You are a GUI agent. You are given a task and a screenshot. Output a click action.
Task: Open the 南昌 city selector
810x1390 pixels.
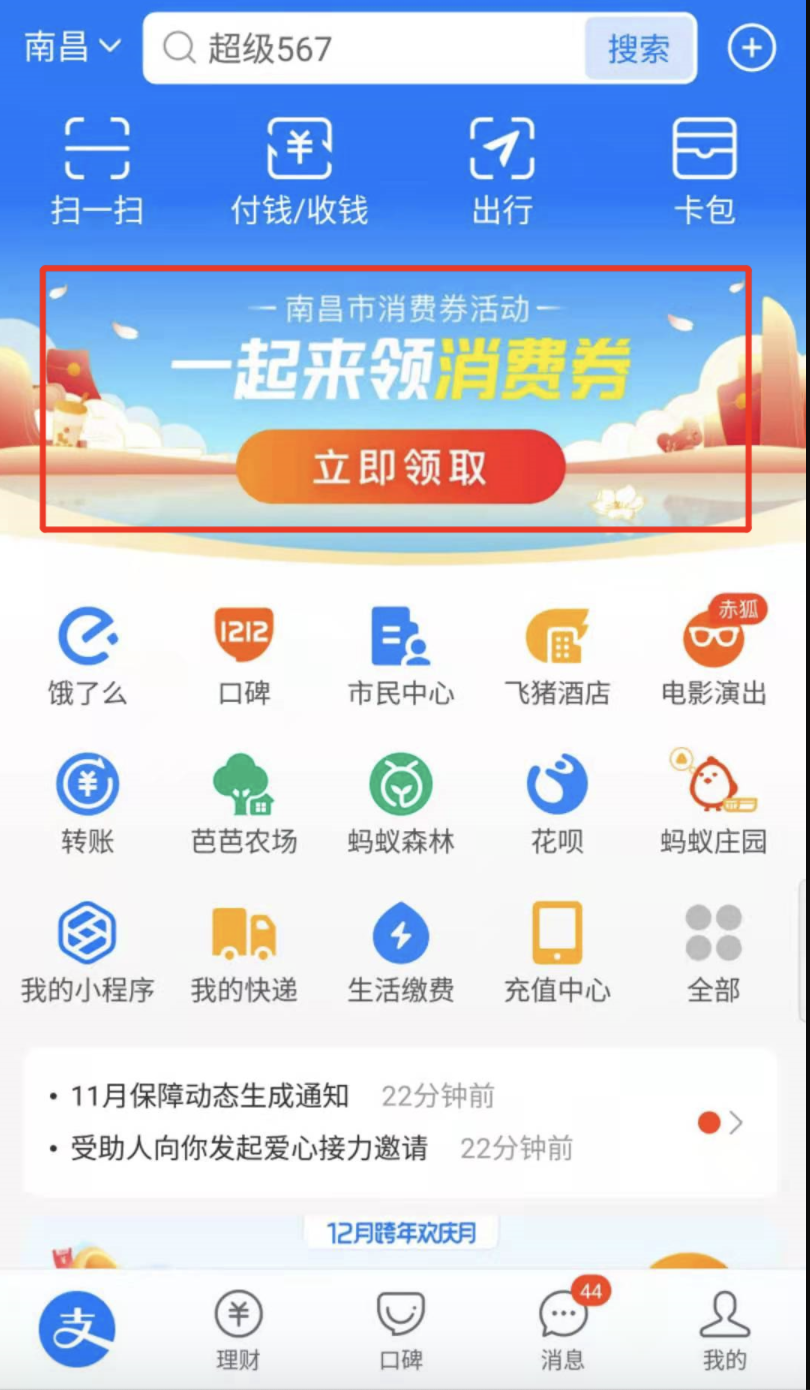[x=72, y=47]
